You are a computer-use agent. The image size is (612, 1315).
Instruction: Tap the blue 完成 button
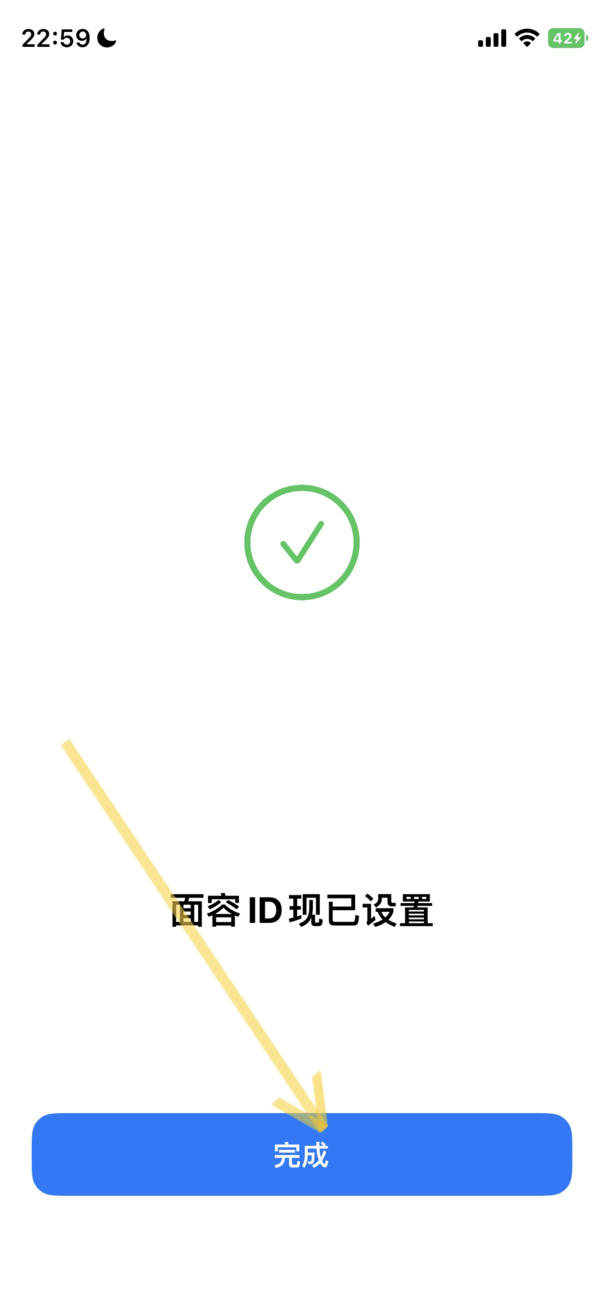(x=302, y=1154)
